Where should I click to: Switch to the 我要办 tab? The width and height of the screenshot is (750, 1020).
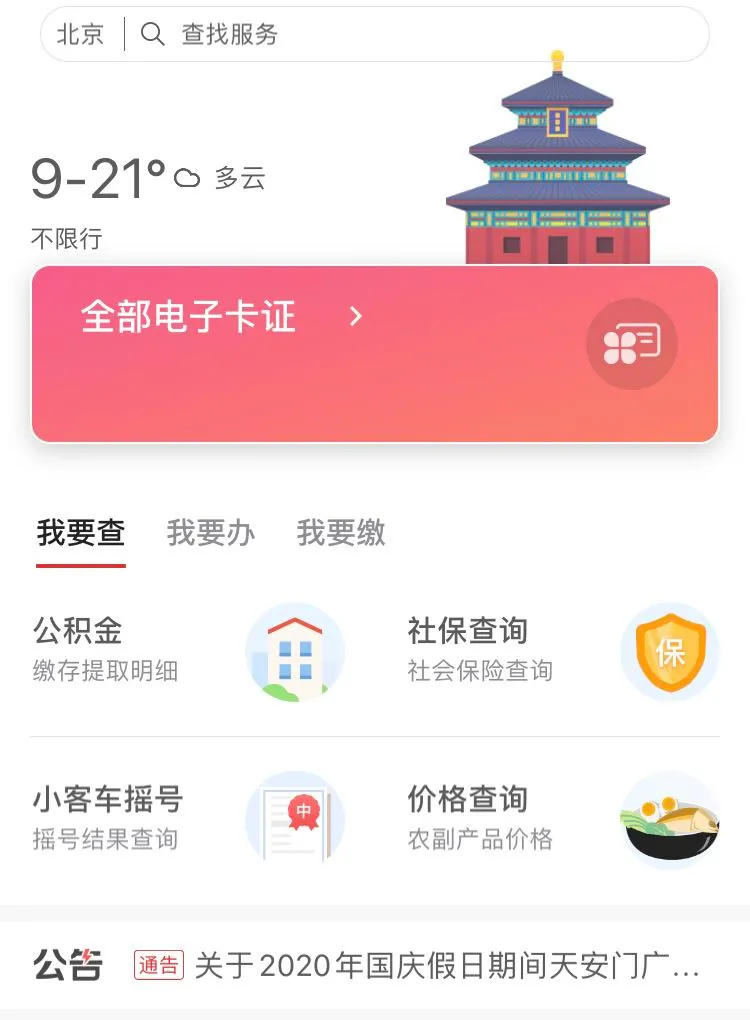tap(209, 534)
